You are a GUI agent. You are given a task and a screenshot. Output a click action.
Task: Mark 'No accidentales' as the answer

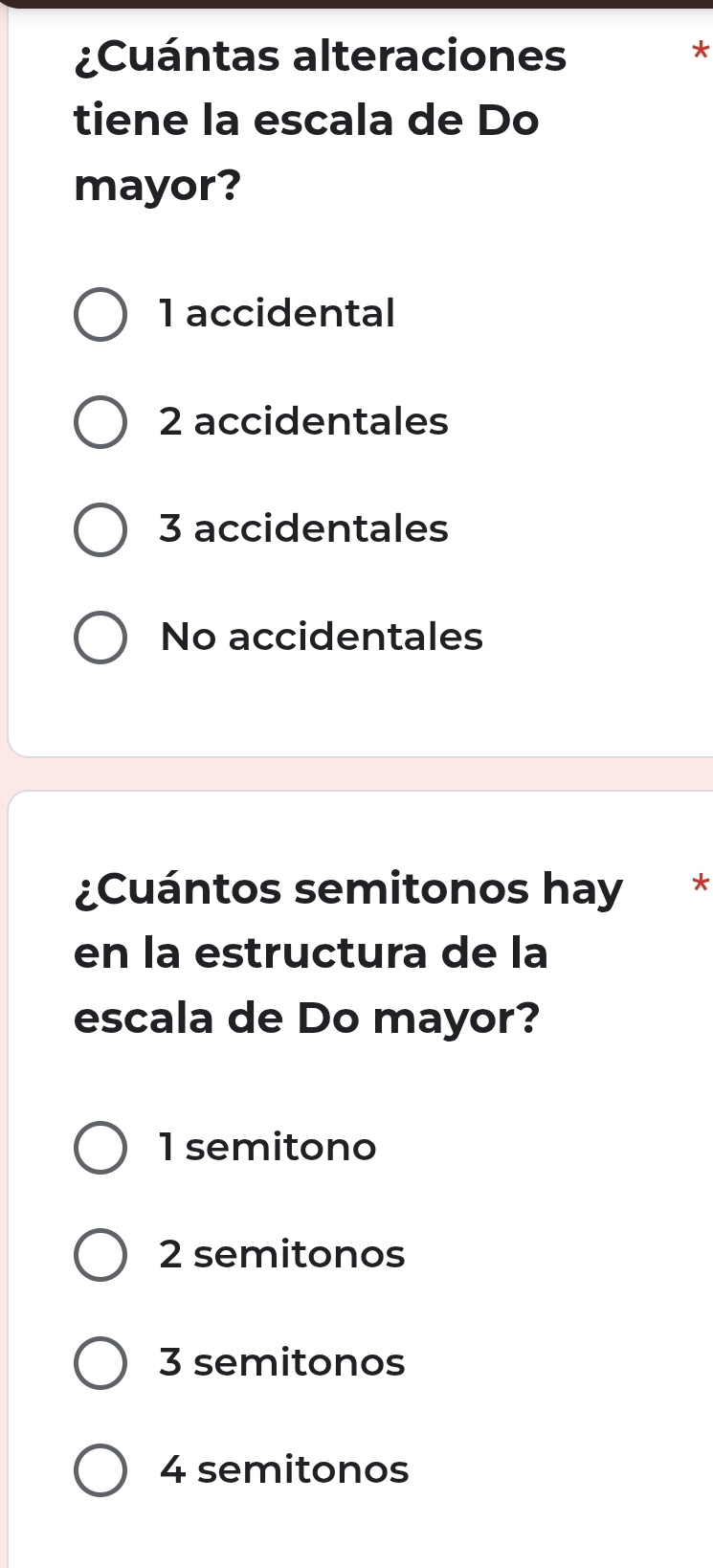pyautogui.click(x=100, y=638)
